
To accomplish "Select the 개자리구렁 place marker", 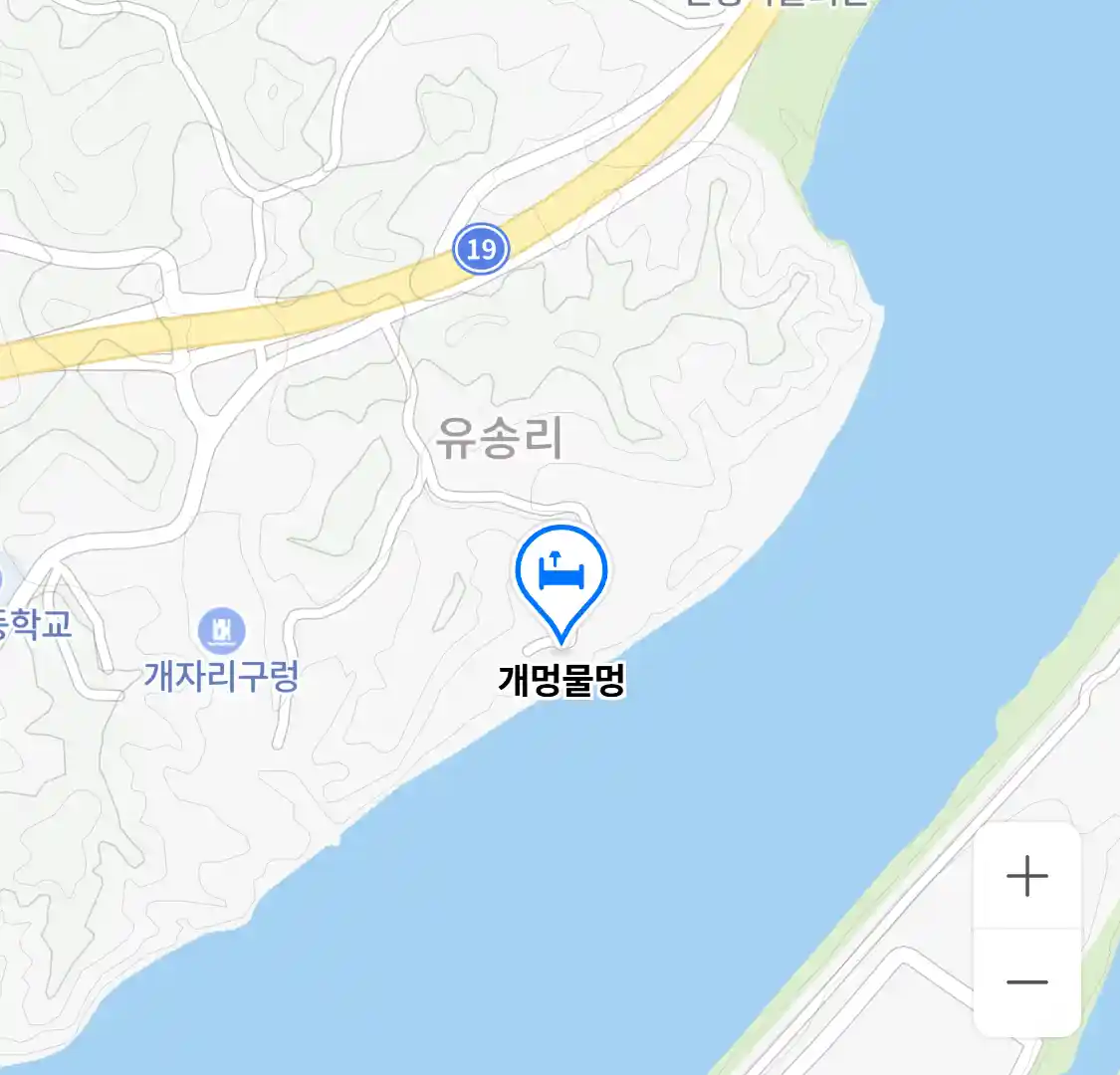I will point(221,629).
